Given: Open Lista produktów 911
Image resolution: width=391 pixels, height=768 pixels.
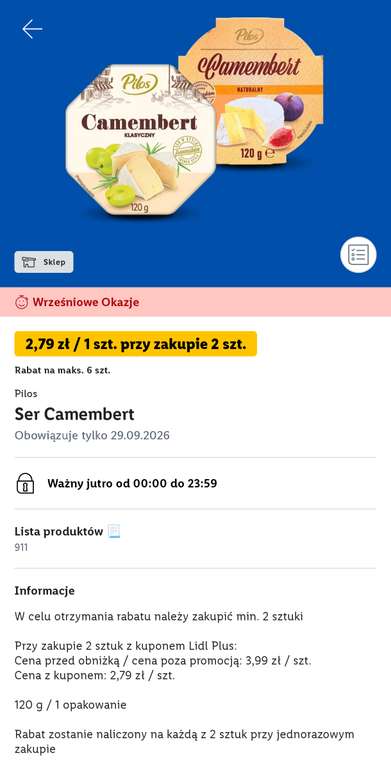Looking at the screenshot, I should point(195,539).
